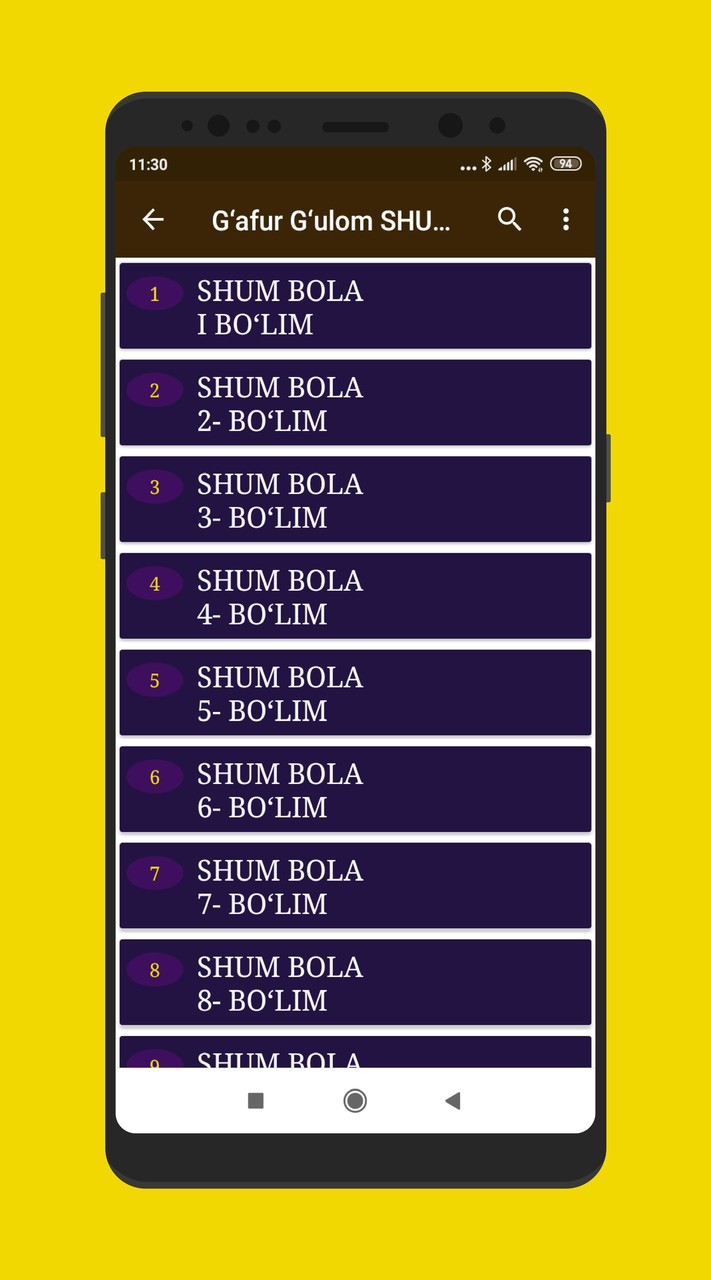Choose SHUM BOLA 6- BO'LIM
Viewport: 711px width, 1280px height.
355,789
